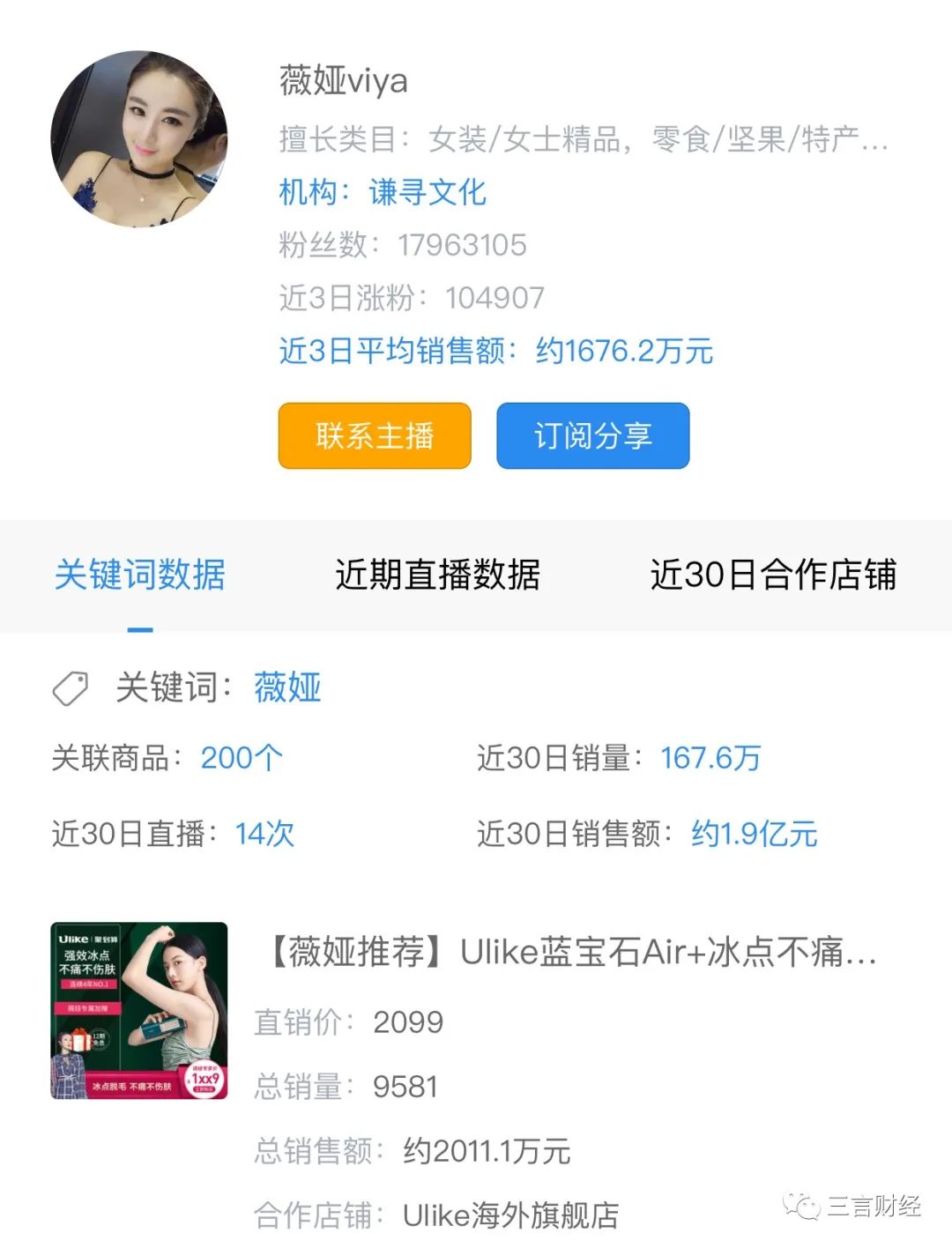Switch to the 近30日合作店铺 tab
The image size is (952, 1248).
pos(773,575)
